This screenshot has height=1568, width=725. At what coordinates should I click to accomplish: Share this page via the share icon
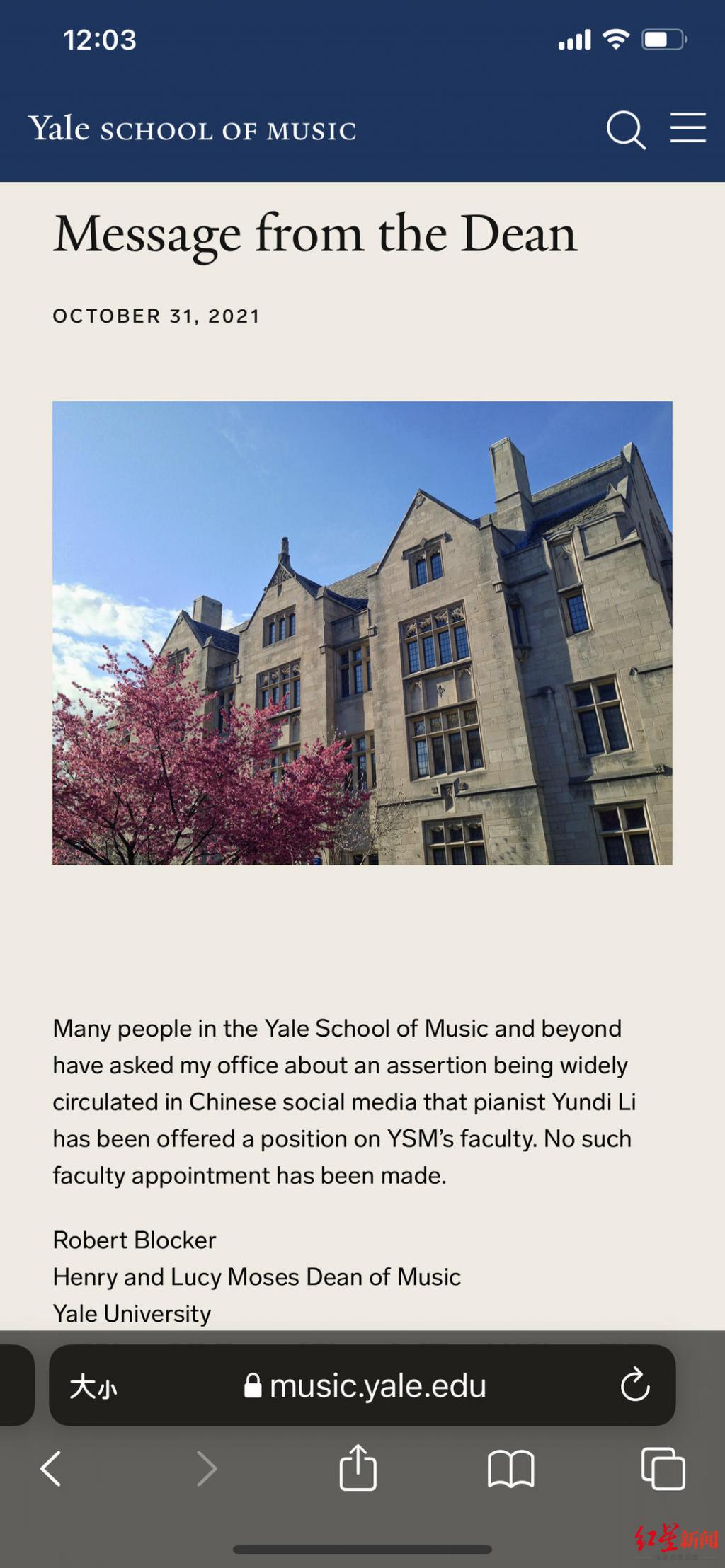[358, 1468]
